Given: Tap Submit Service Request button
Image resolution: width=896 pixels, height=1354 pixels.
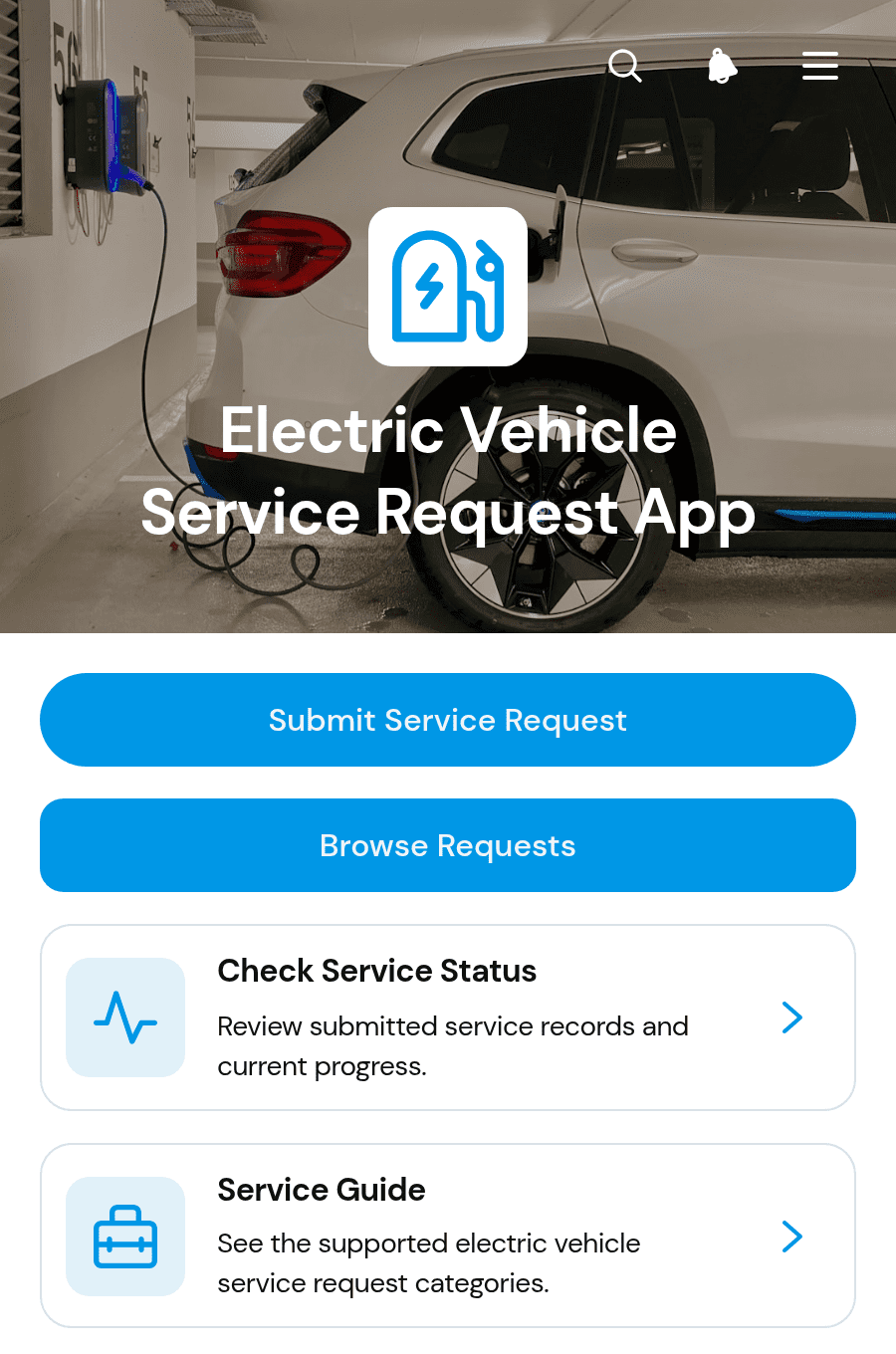Looking at the screenshot, I should point(448,720).
